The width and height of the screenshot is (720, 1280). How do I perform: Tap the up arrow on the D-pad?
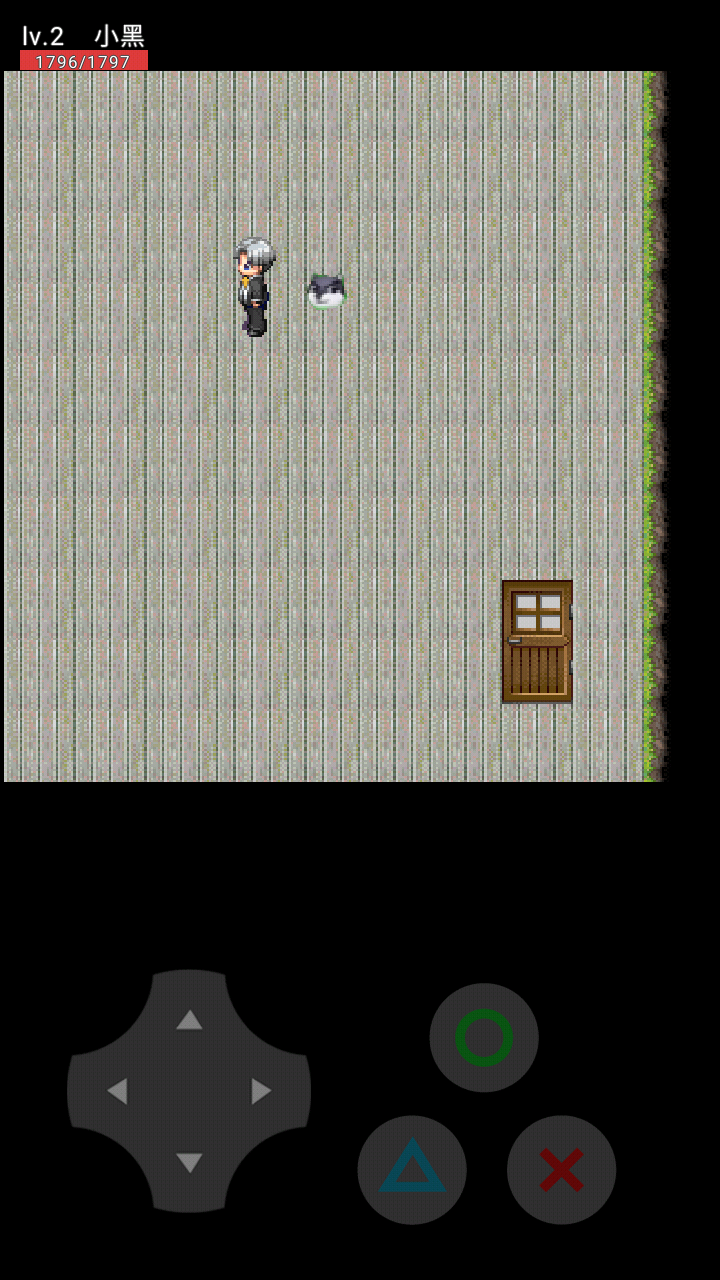[x=189, y=1019]
